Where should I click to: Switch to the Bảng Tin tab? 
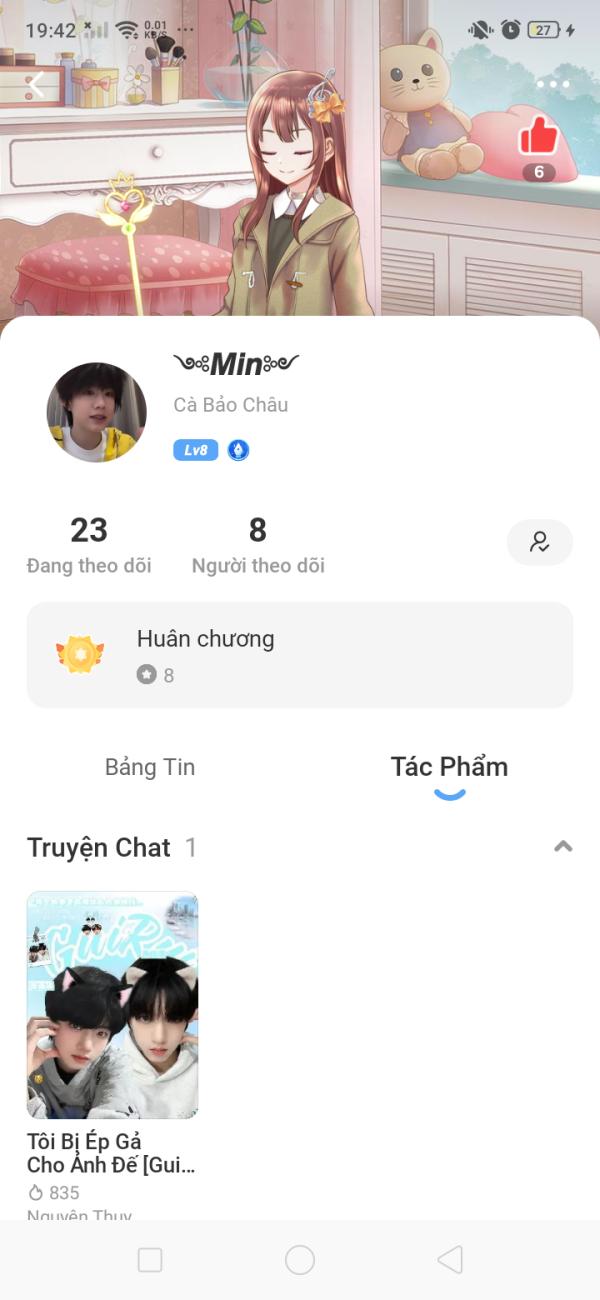150,767
